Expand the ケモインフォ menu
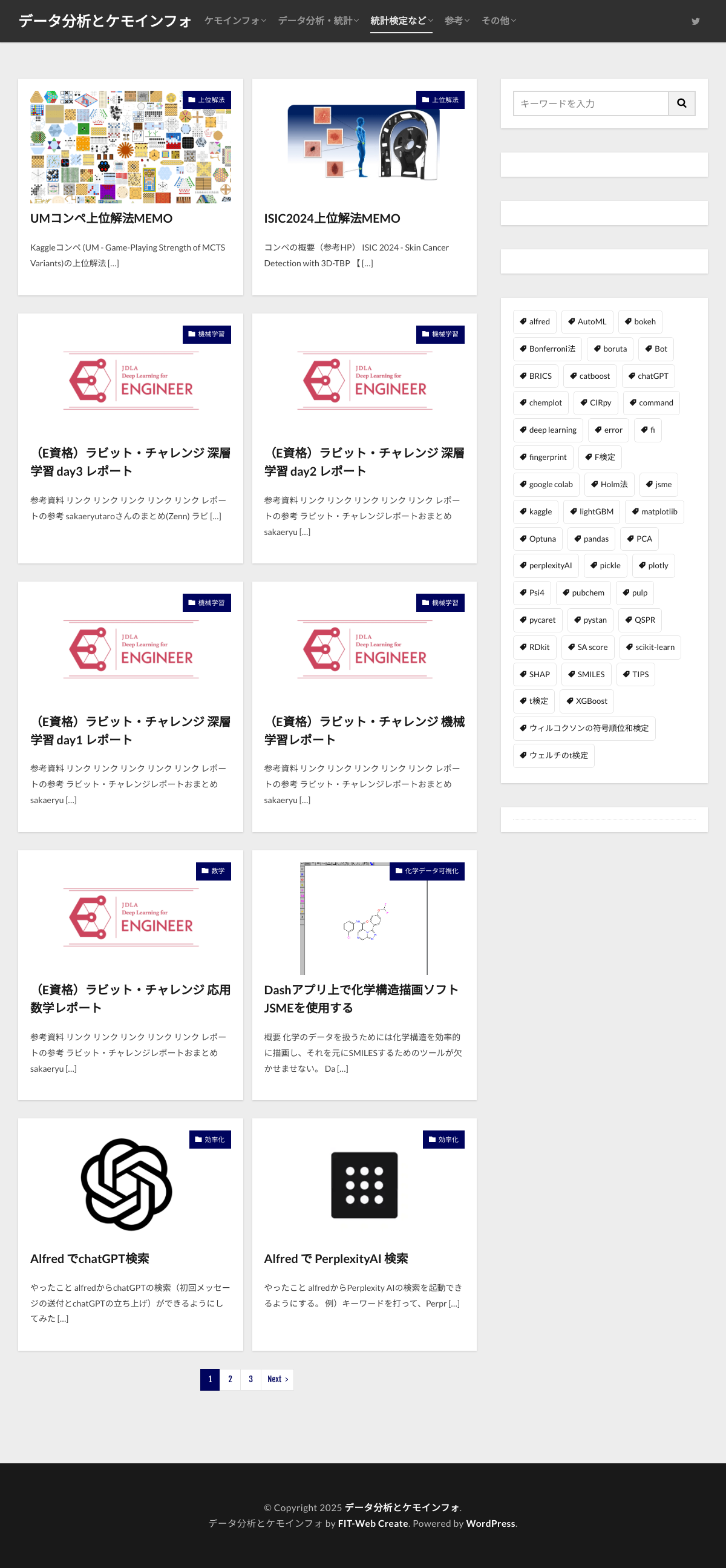 pyautogui.click(x=235, y=21)
